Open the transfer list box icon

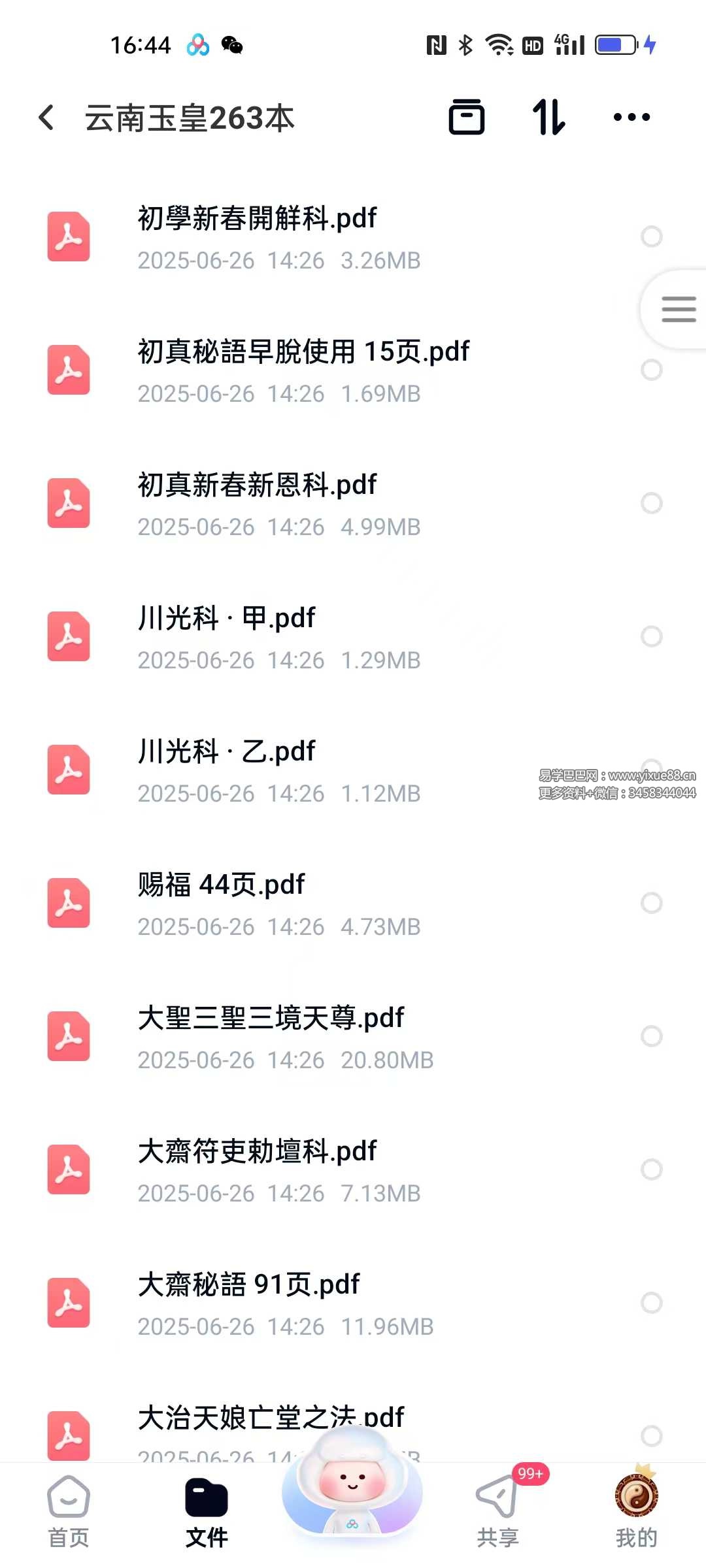[466, 118]
